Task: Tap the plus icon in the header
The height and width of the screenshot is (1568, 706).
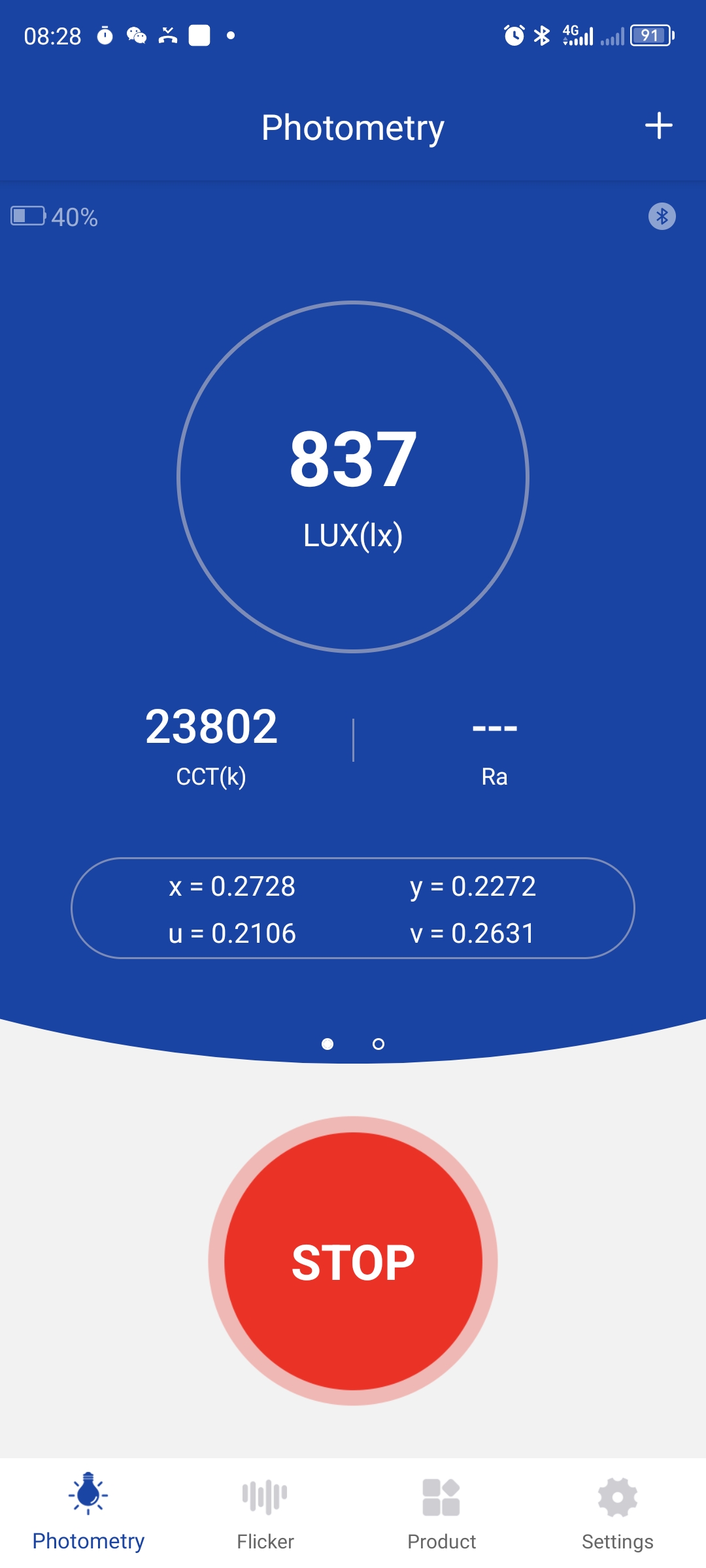Action: (658, 125)
